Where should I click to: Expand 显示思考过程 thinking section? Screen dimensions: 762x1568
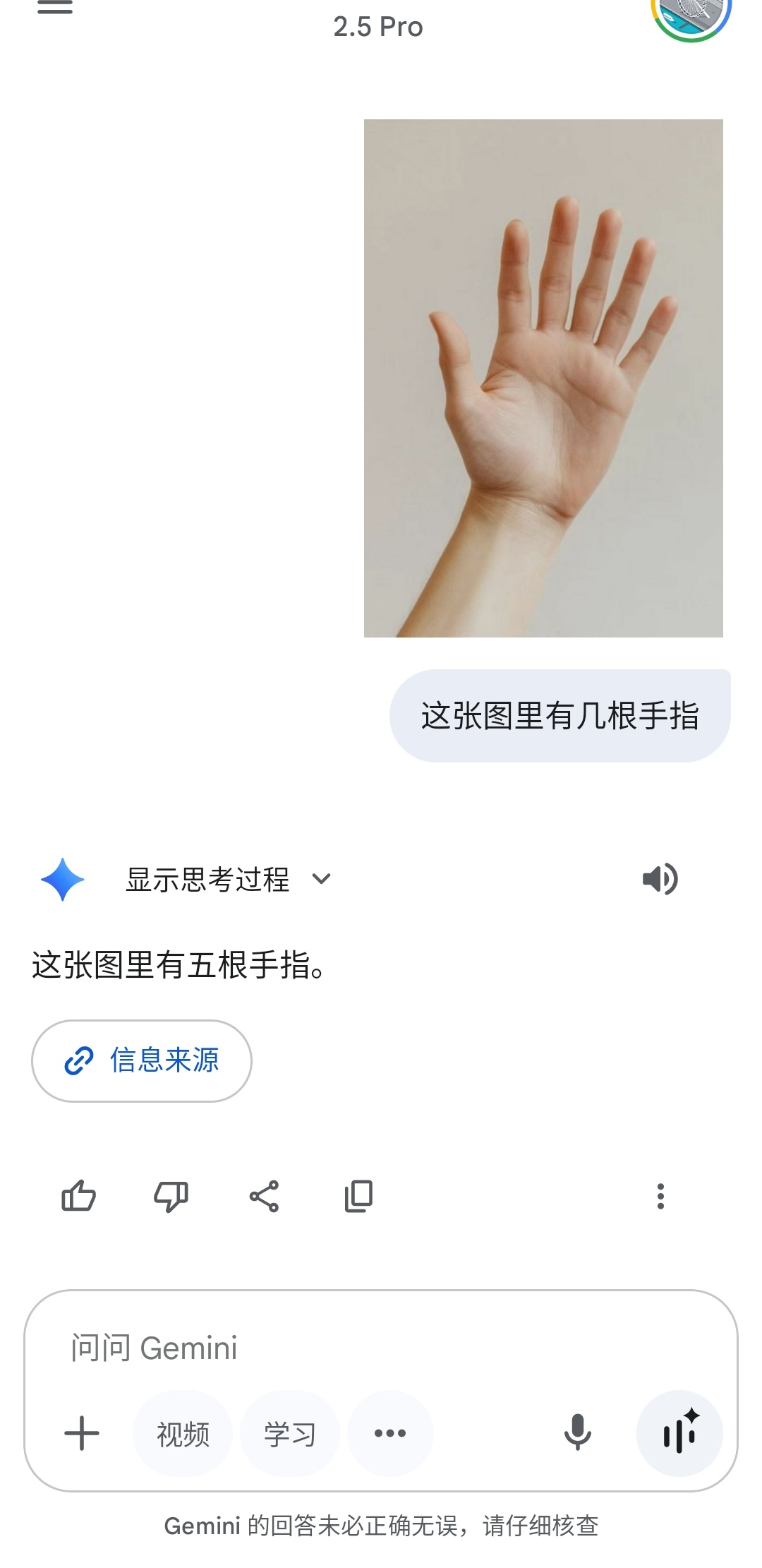point(229,880)
